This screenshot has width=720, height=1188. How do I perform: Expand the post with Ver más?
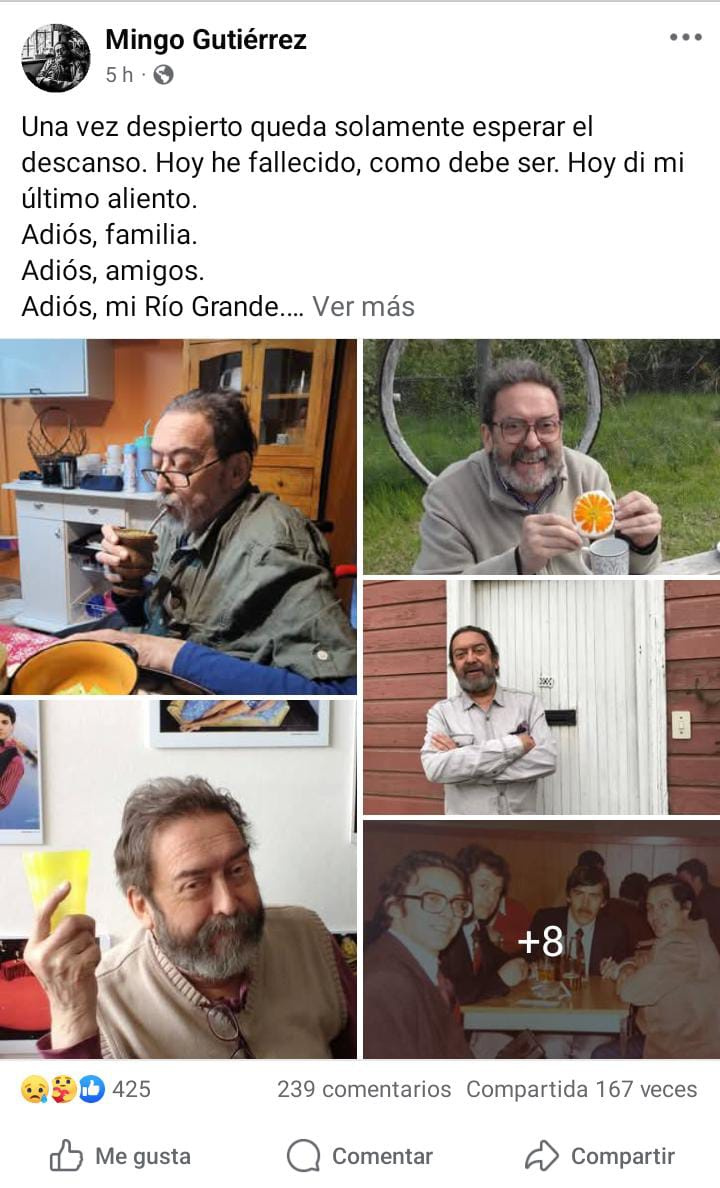pyautogui.click(x=363, y=307)
